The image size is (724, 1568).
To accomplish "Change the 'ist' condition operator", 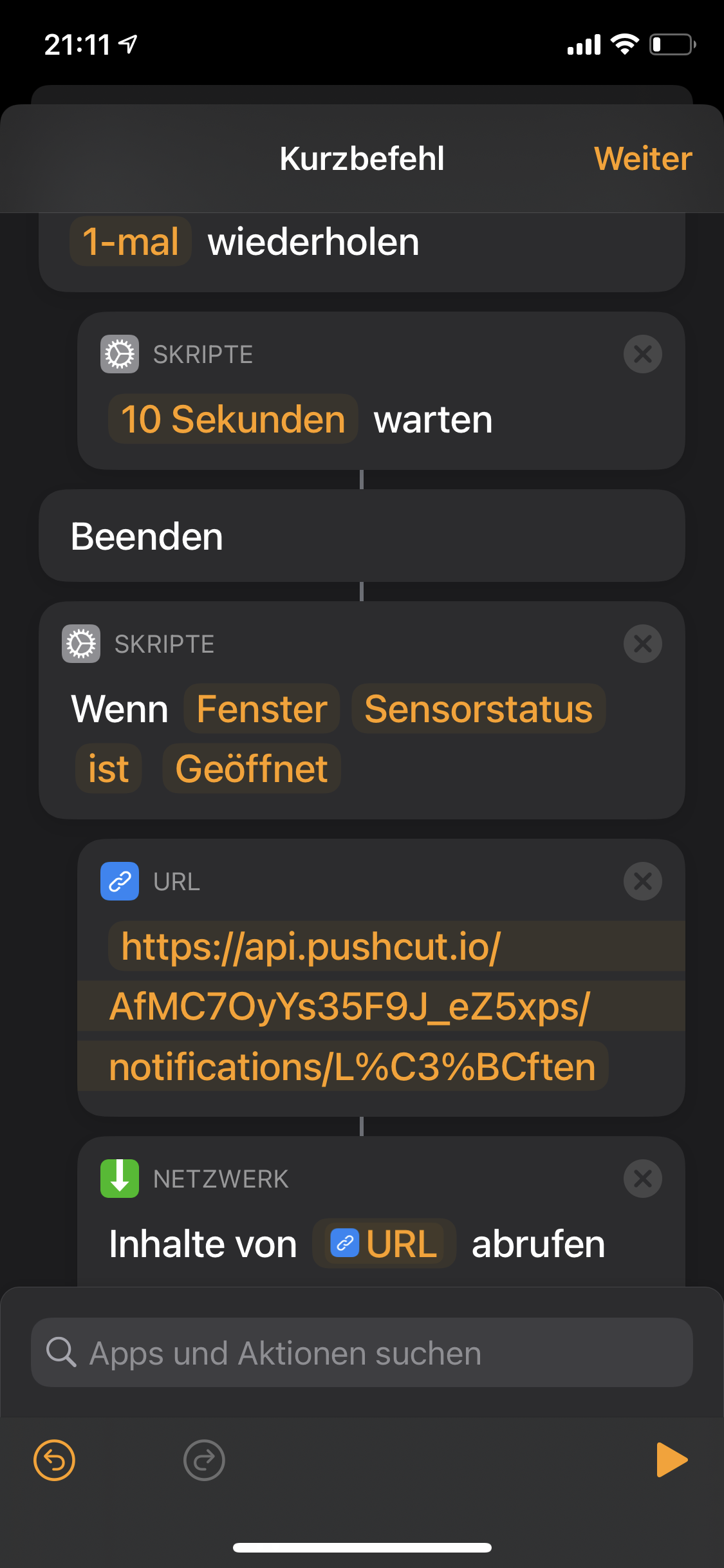I will pyautogui.click(x=108, y=769).
